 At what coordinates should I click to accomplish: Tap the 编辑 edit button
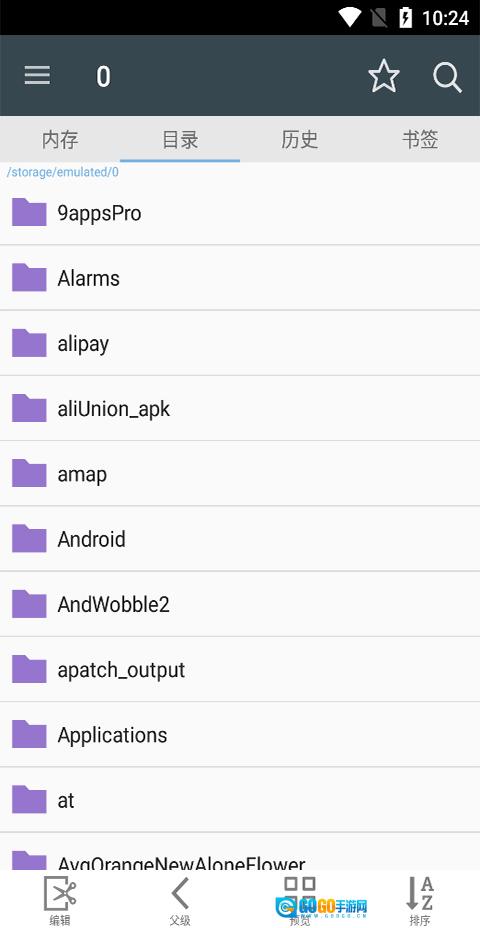click(60, 900)
